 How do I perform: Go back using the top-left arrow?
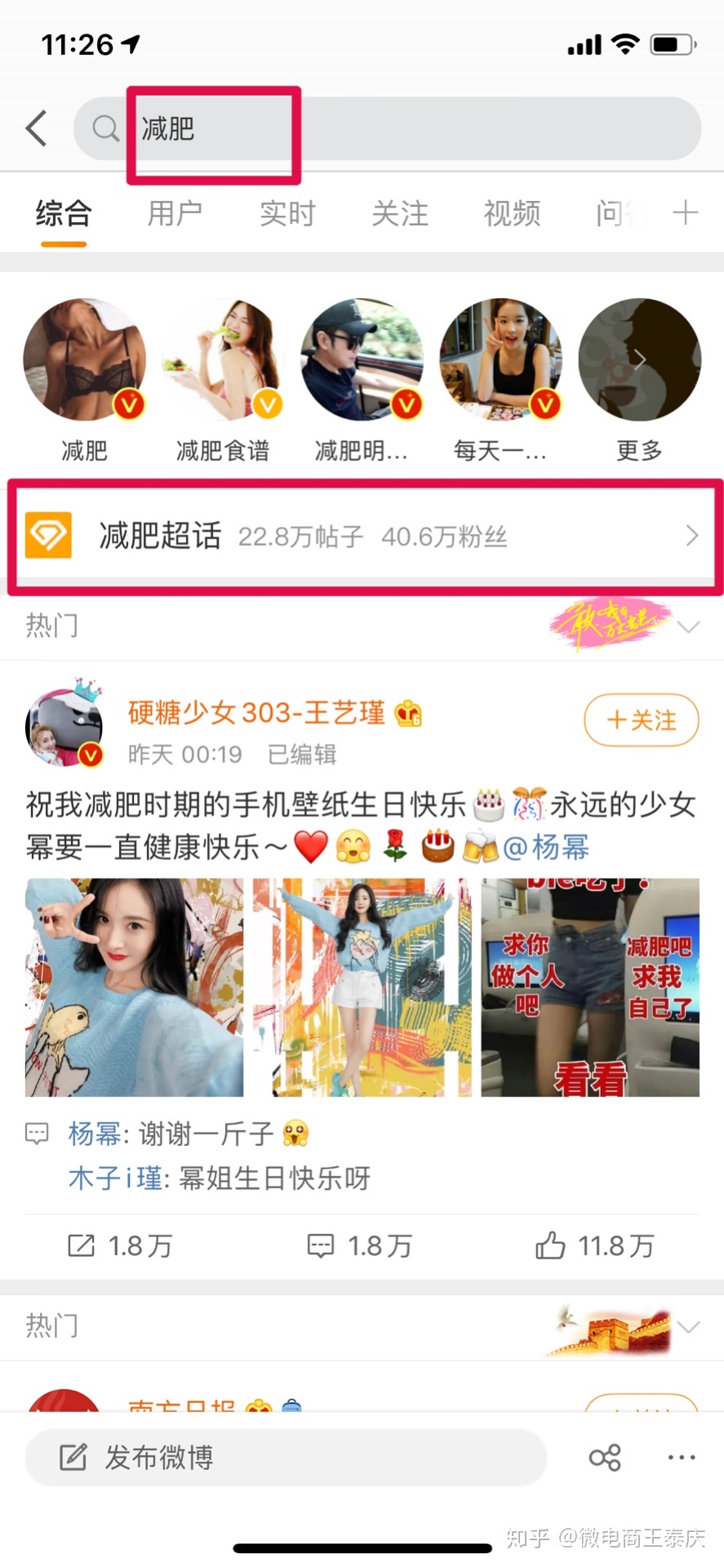tap(37, 129)
